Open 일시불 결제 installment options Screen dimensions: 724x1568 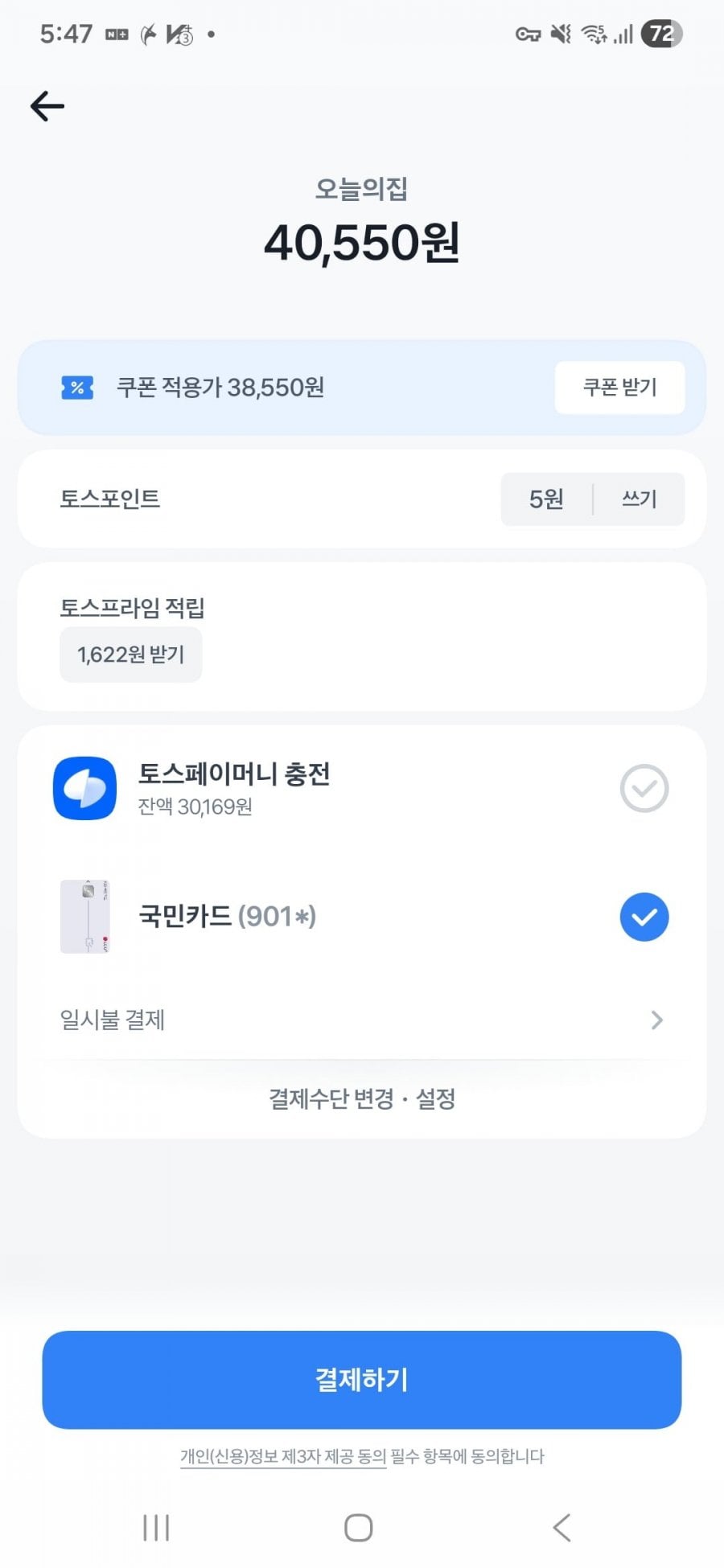click(x=362, y=1020)
